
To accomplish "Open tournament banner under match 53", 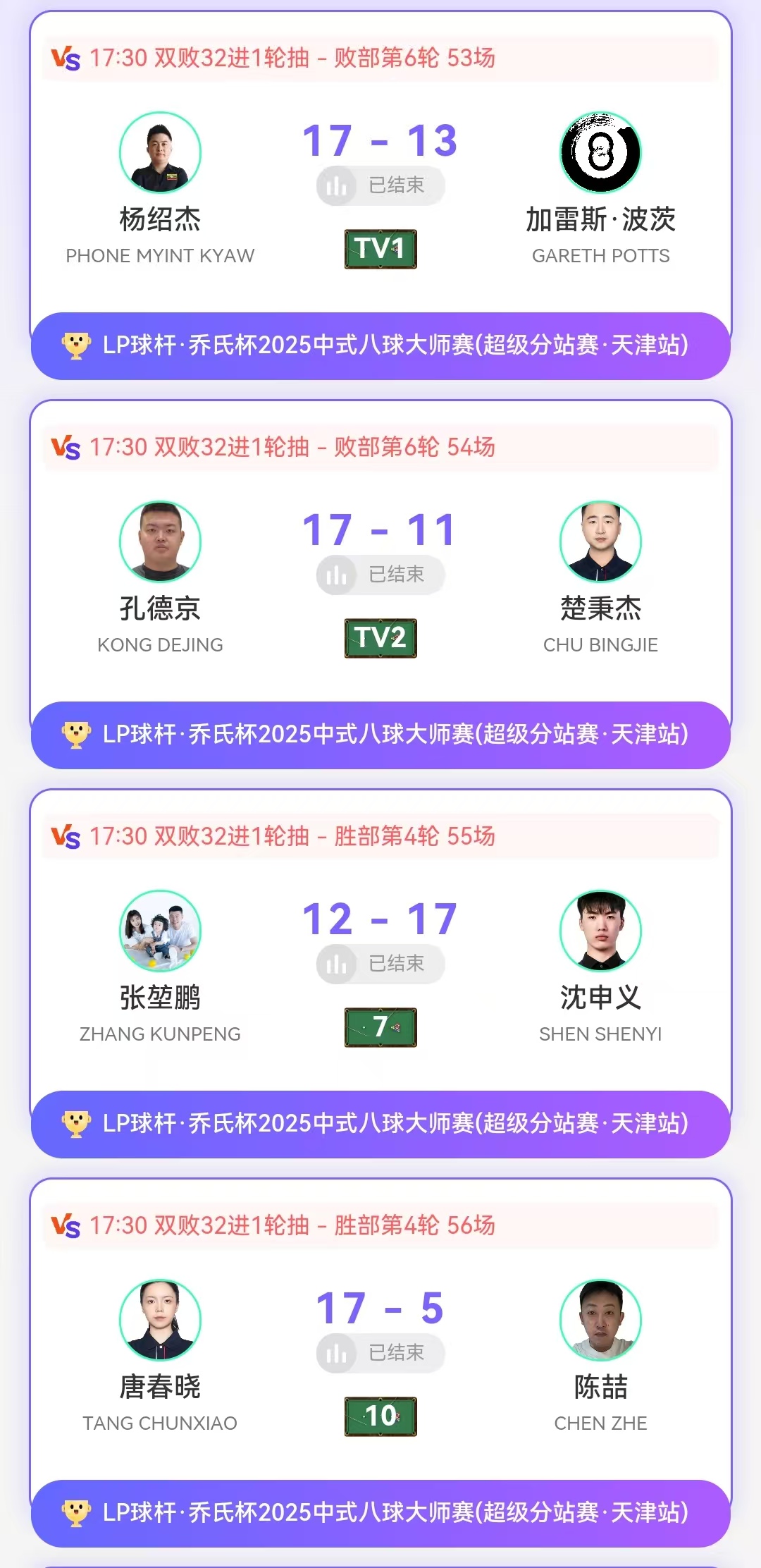I will click(x=380, y=345).
